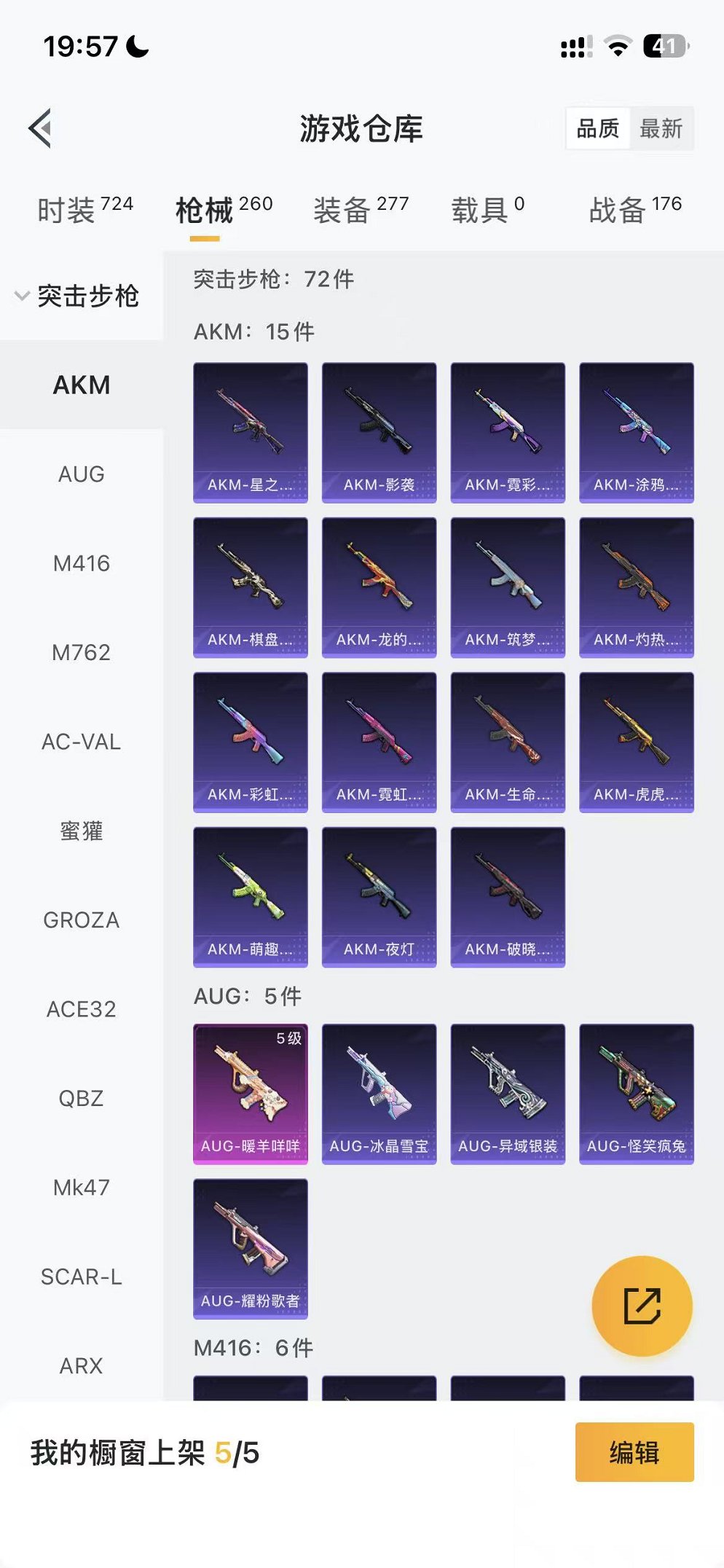Select AUG in the side list
This screenshot has height=1568, width=724.
[81, 474]
